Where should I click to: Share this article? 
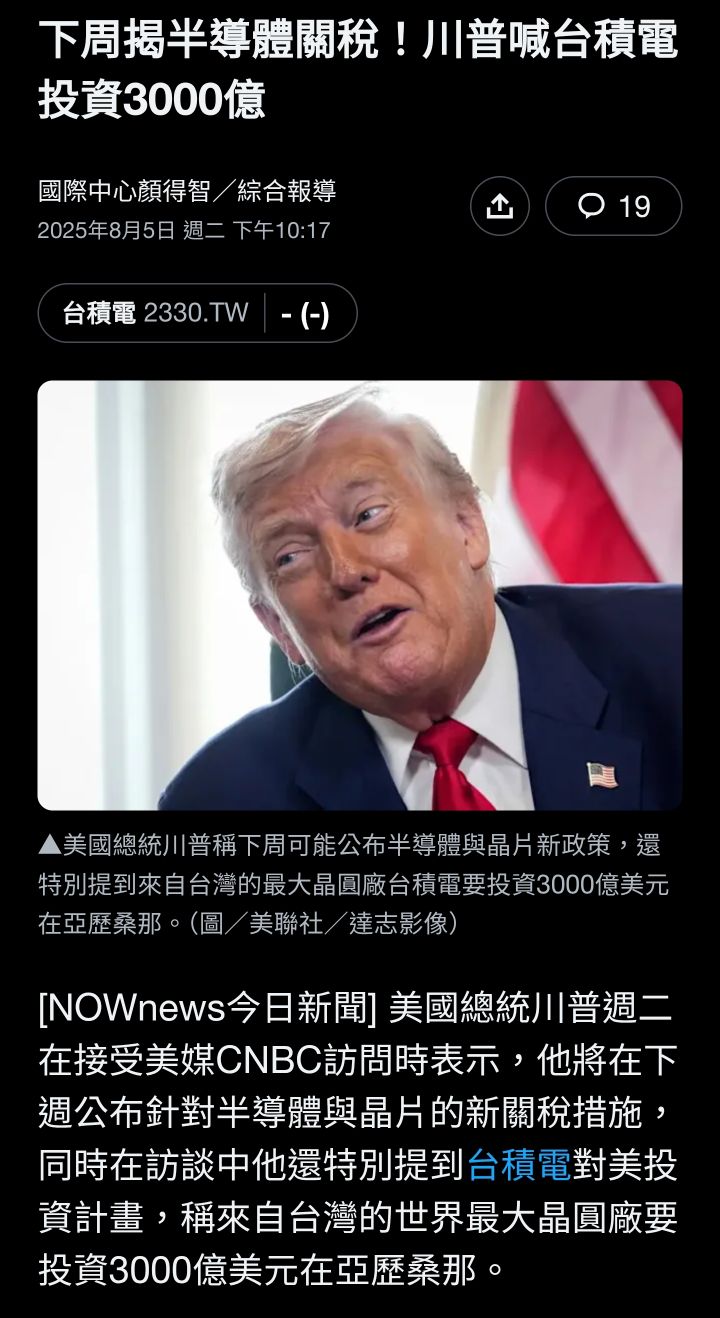[x=500, y=206]
